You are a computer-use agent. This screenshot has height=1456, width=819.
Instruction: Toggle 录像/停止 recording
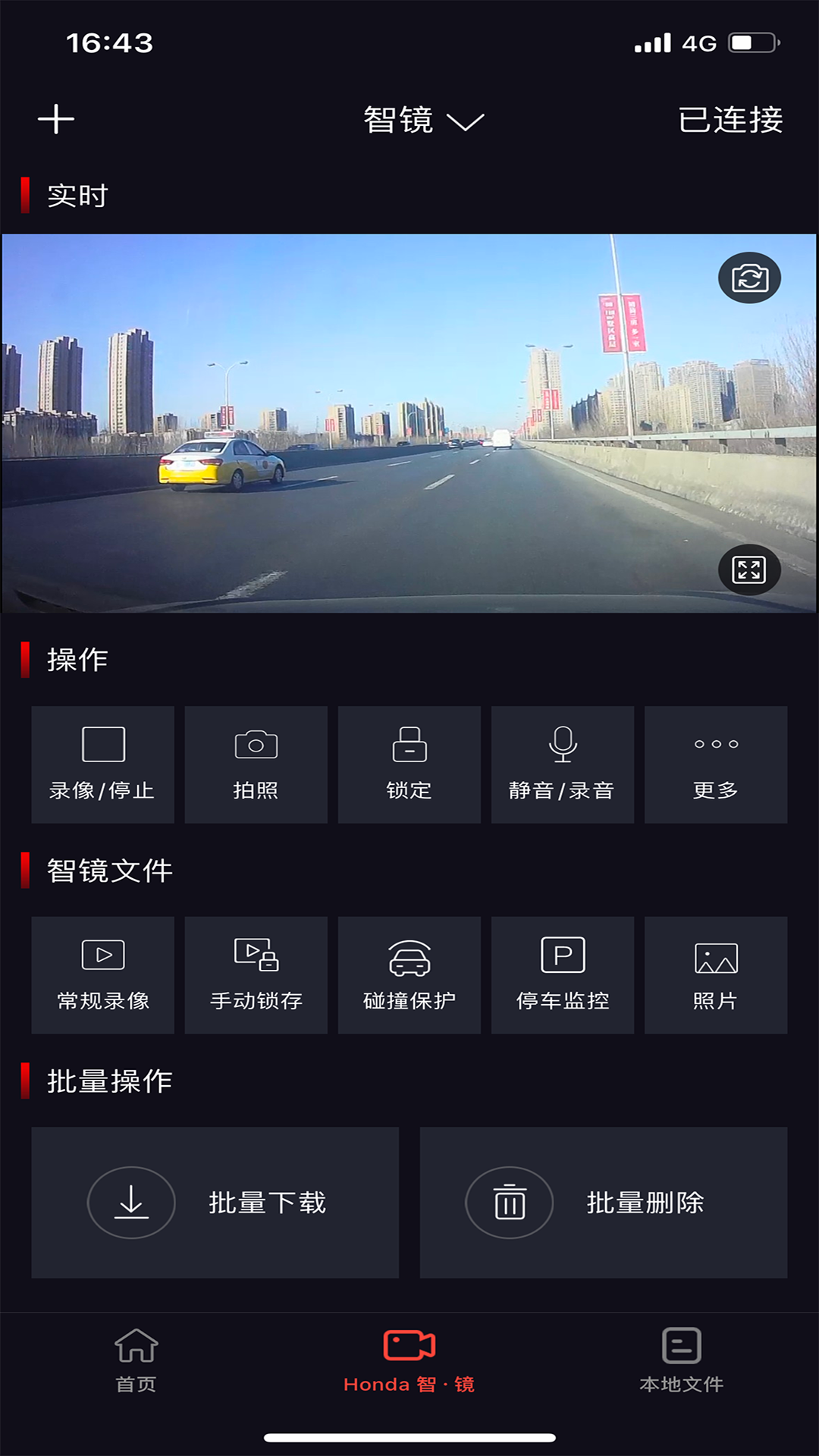pyautogui.click(x=103, y=764)
